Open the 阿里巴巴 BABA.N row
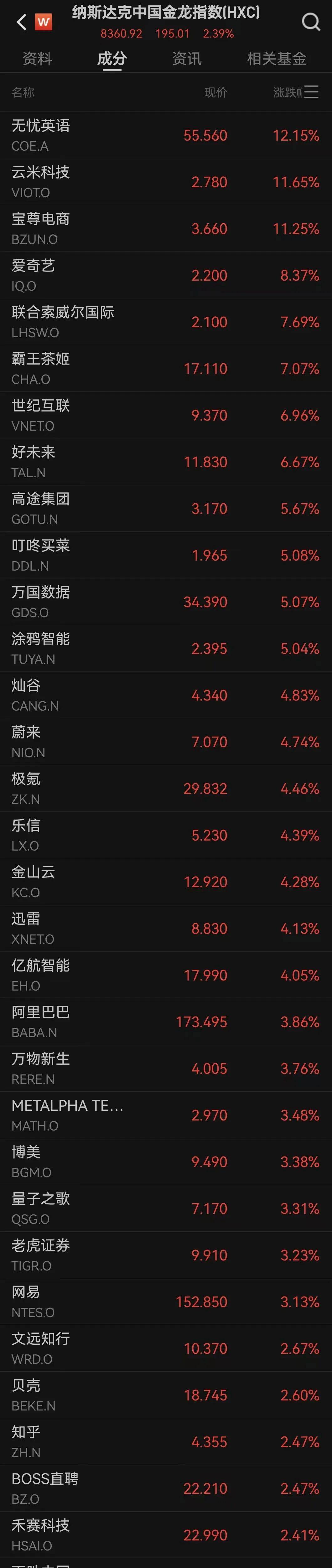 tap(166, 1022)
